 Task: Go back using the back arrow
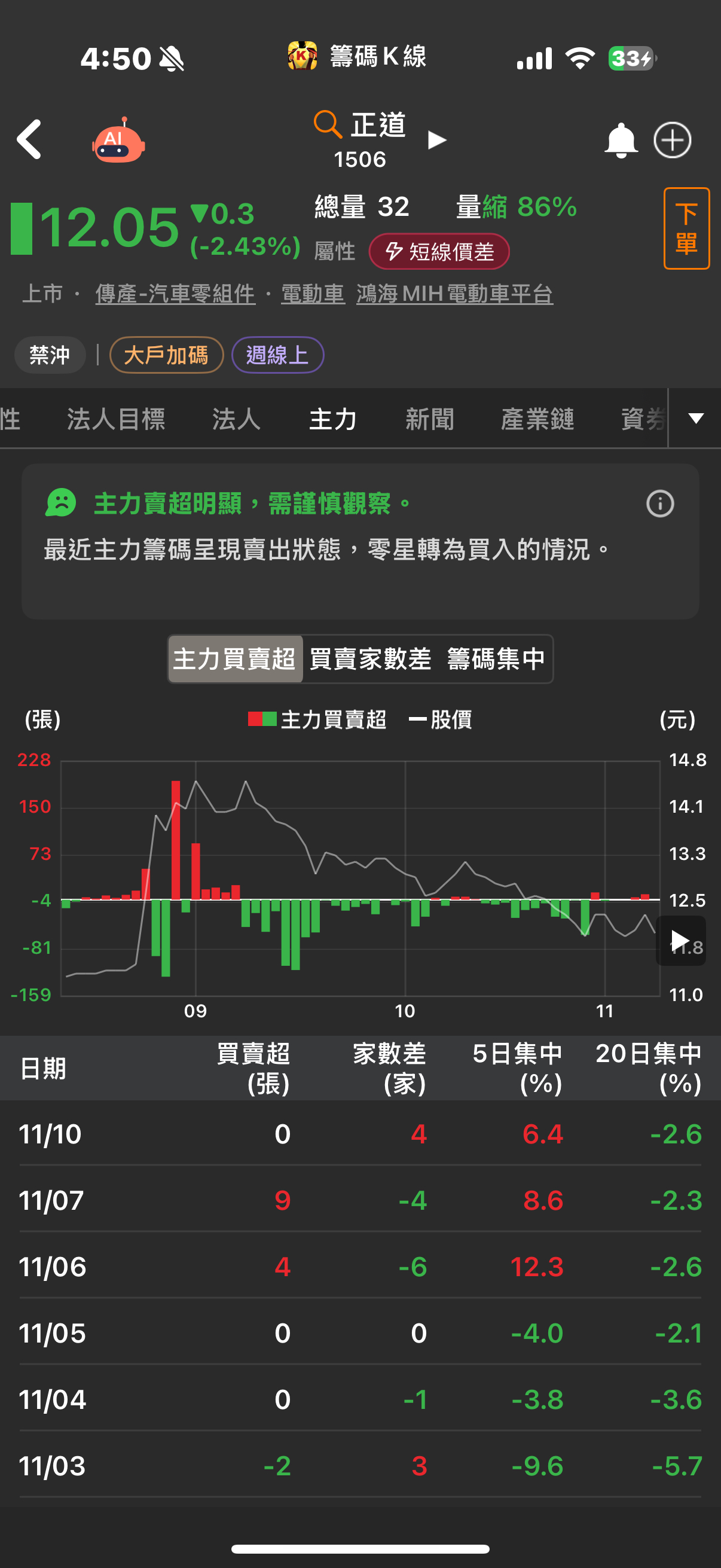point(29,139)
